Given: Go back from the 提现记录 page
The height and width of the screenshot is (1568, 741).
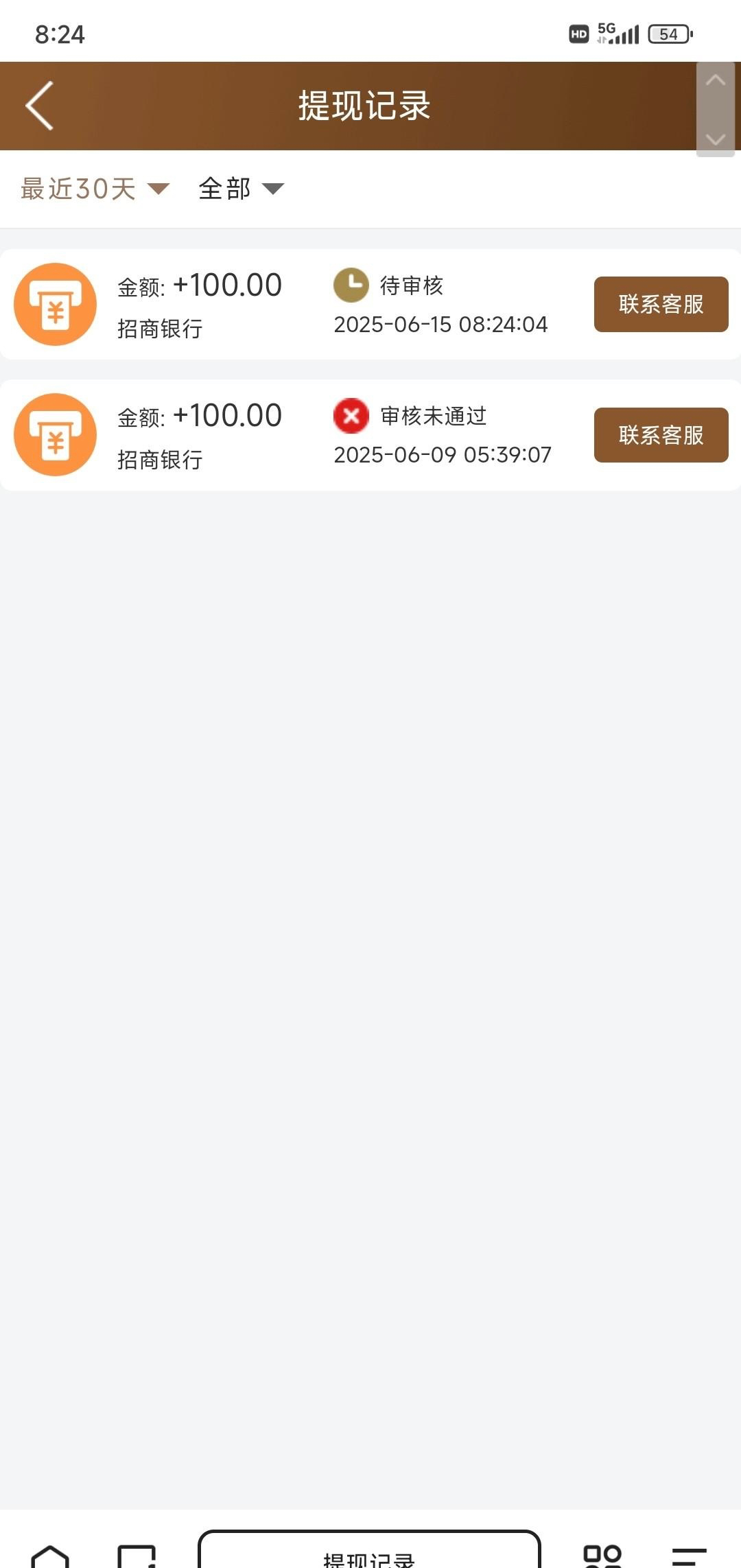Looking at the screenshot, I should click(x=40, y=106).
